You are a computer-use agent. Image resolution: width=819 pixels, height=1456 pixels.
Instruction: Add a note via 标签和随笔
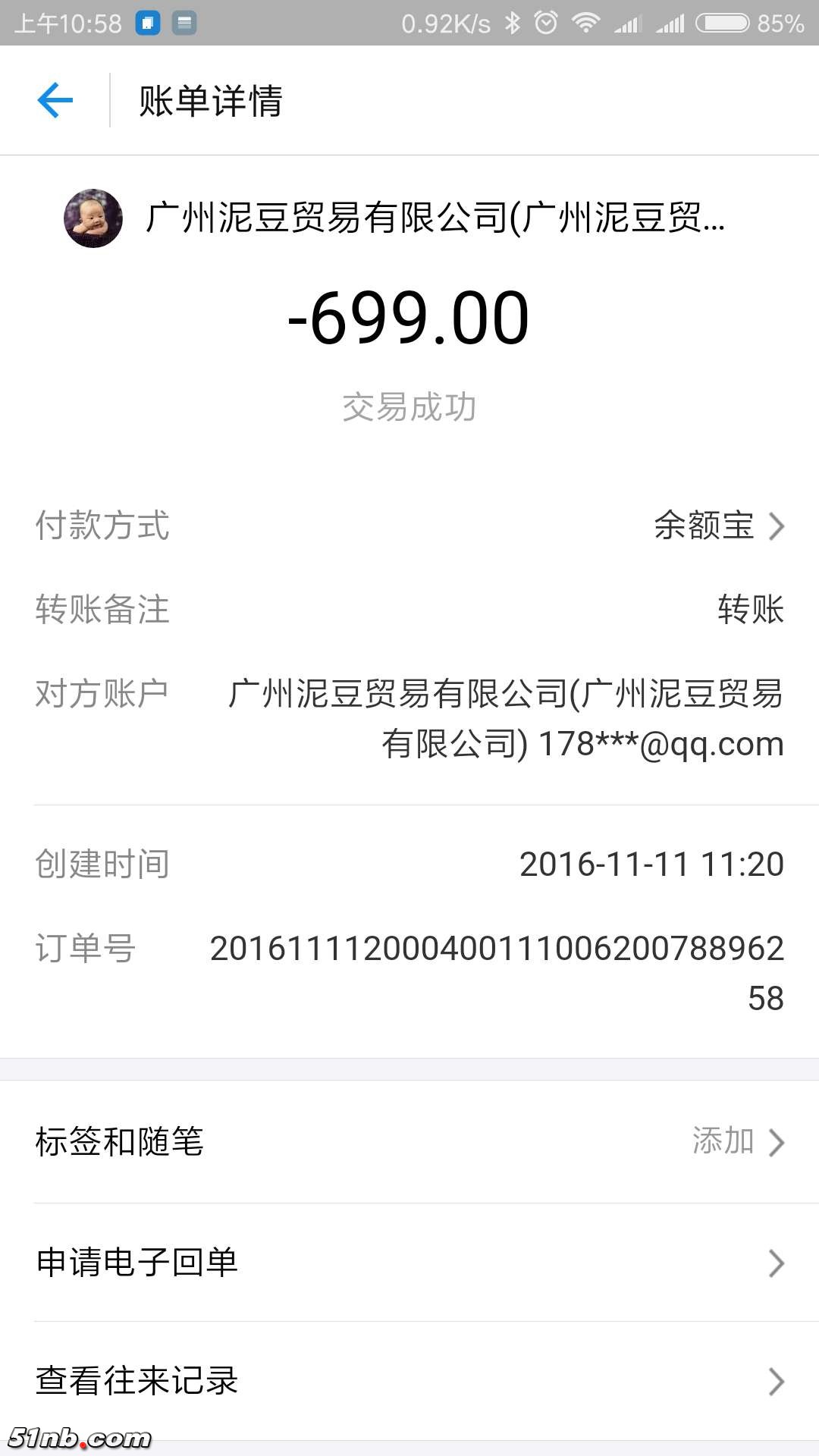409,1142
